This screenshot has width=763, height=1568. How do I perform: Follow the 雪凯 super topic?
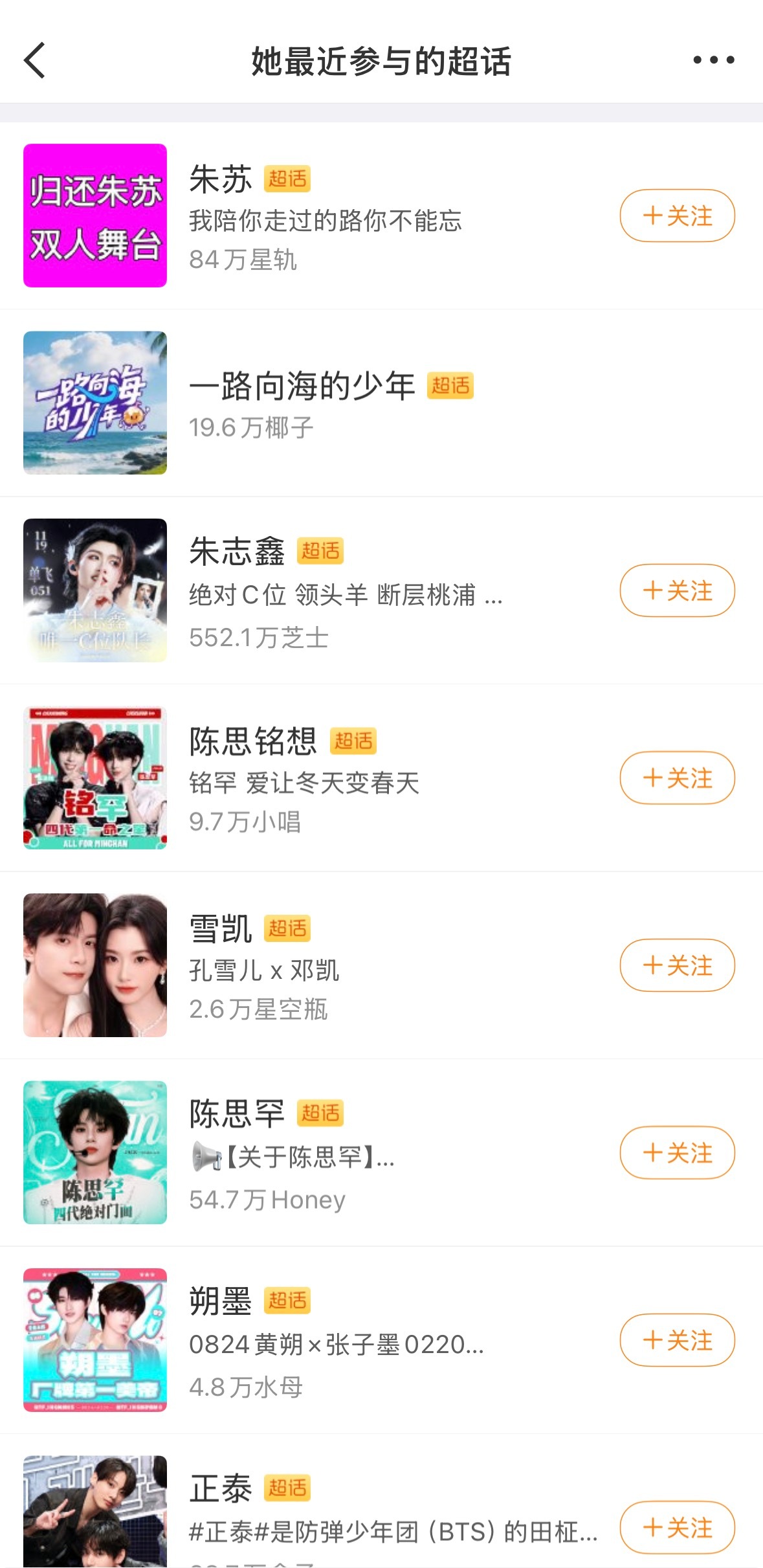click(677, 965)
